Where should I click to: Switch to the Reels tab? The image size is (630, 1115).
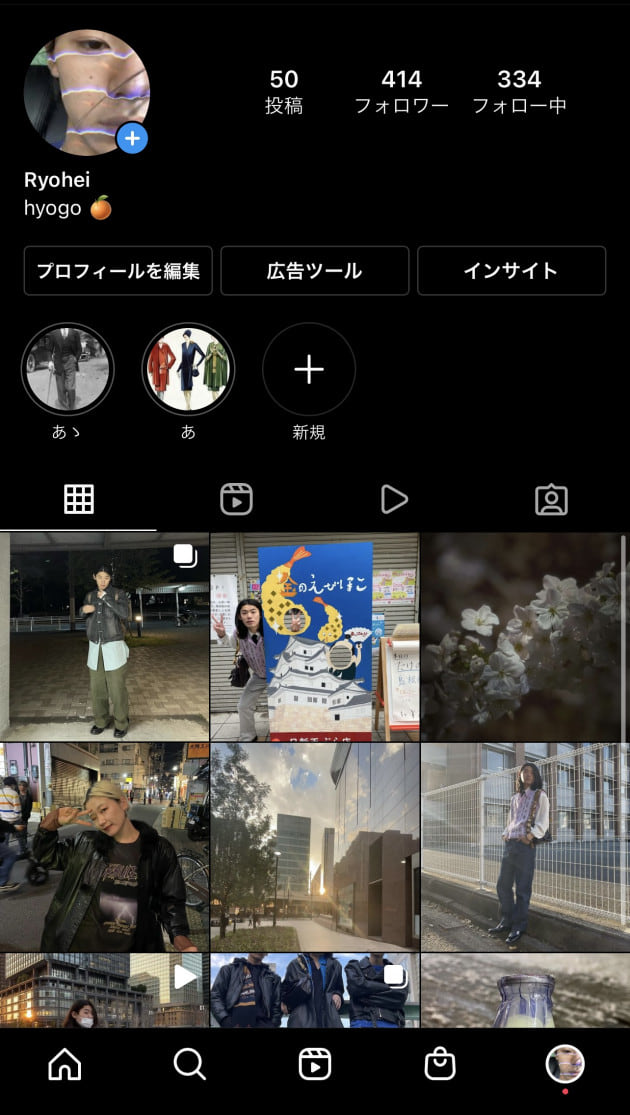pos(236,499)
